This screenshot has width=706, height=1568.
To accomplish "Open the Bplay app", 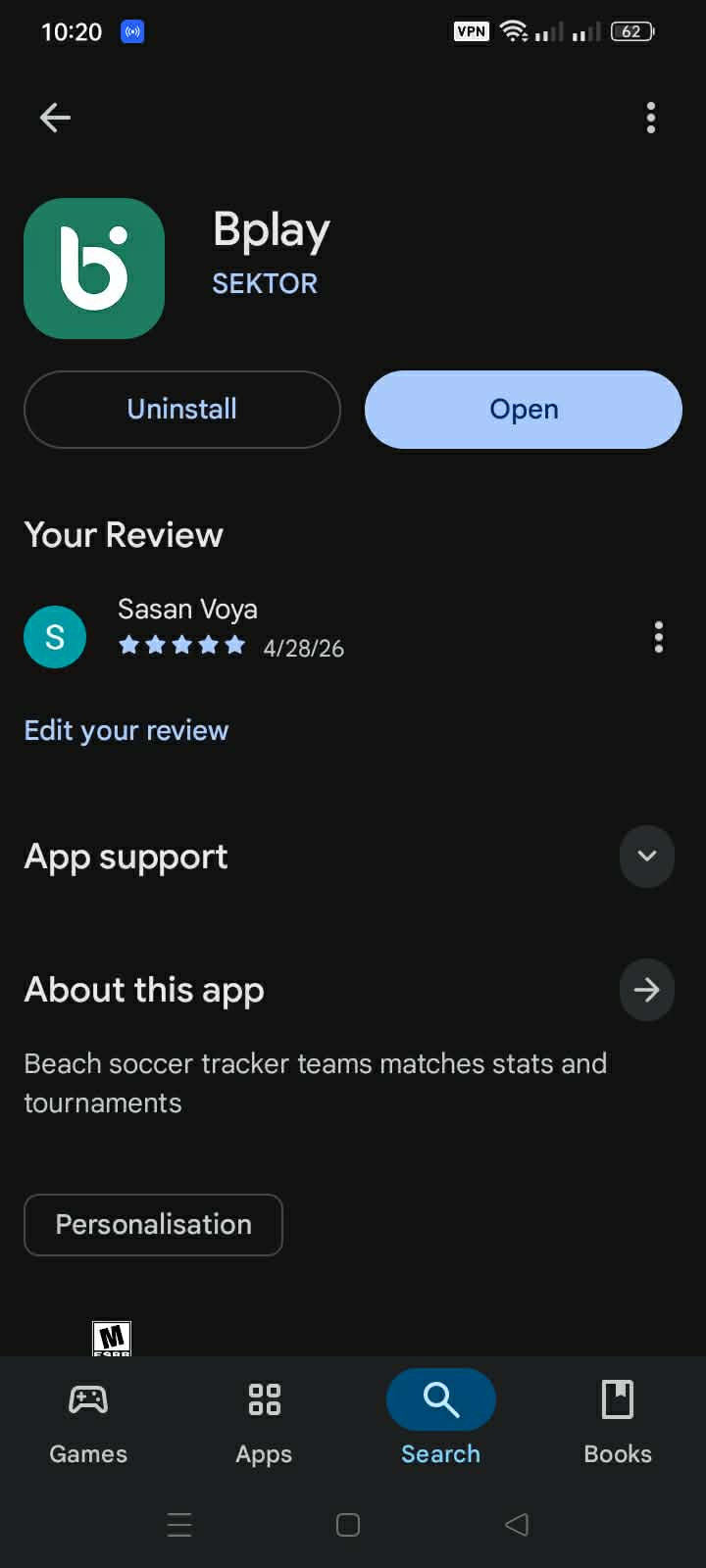I will [x=524, y=410].
